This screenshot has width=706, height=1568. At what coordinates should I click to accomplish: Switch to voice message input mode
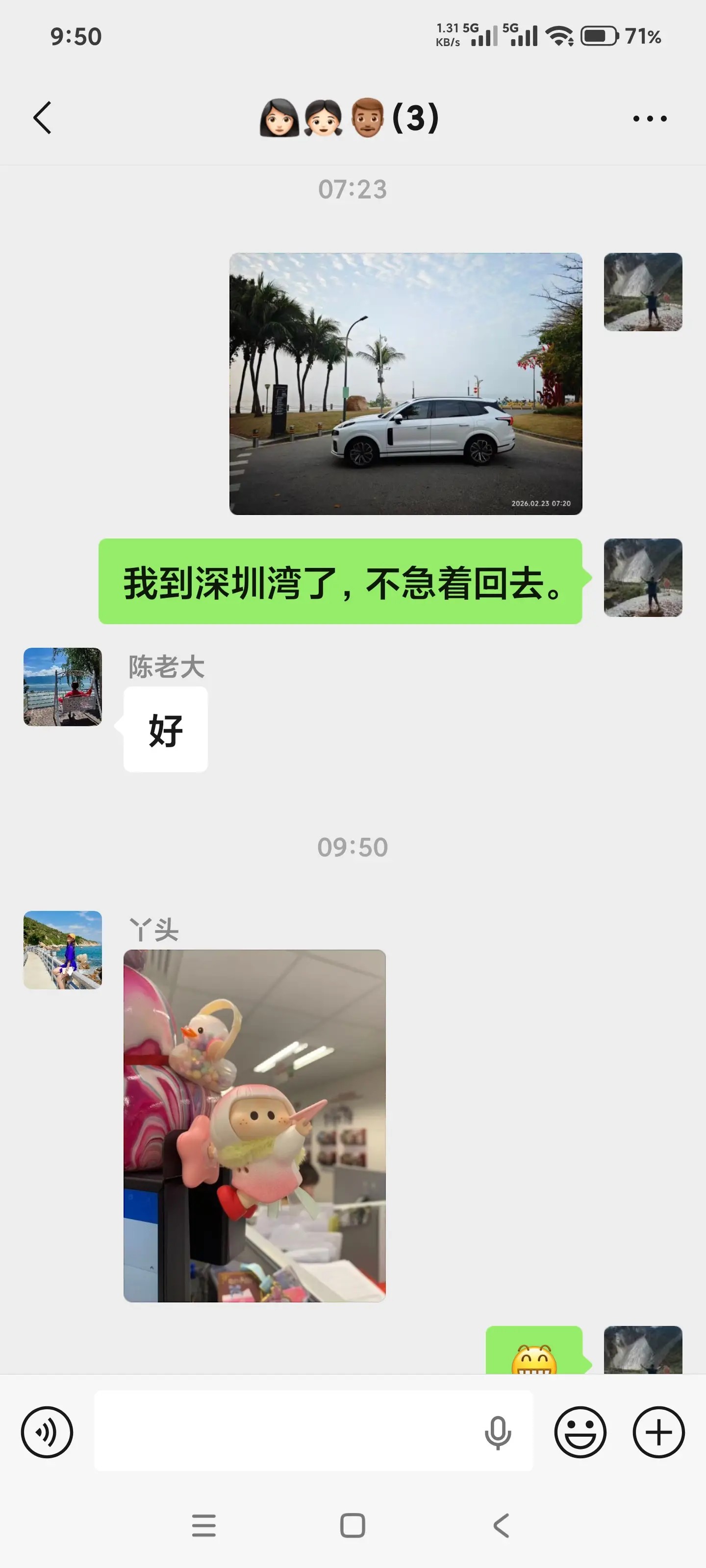[x=47, y=1432]
